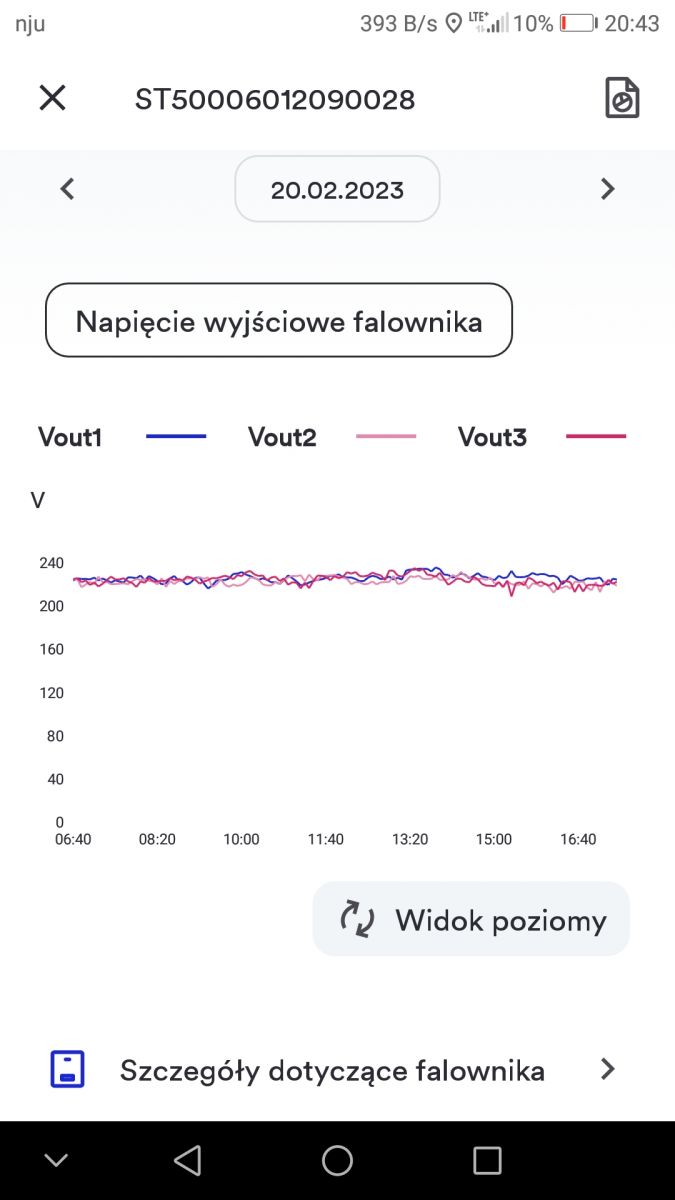Go to the home screen

[x=337, y=1160]
